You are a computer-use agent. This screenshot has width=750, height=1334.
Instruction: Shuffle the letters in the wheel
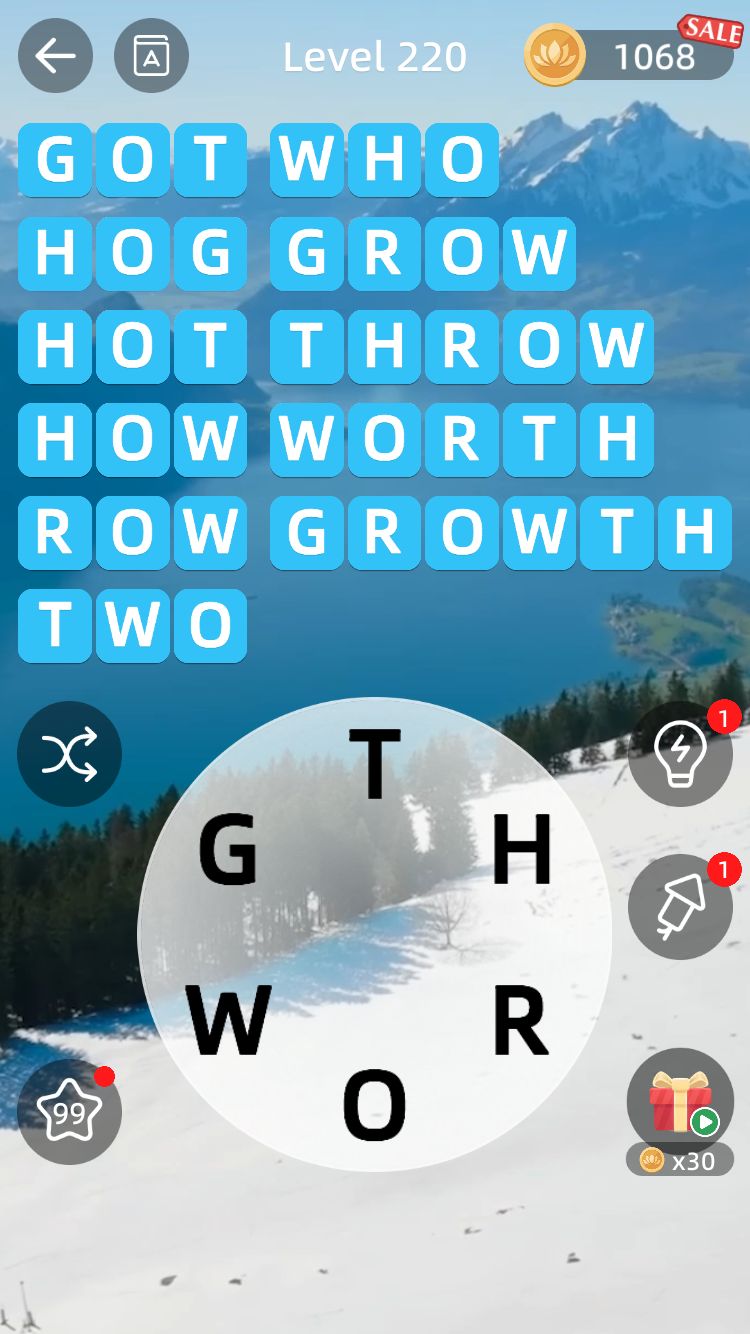pos(69,753)
